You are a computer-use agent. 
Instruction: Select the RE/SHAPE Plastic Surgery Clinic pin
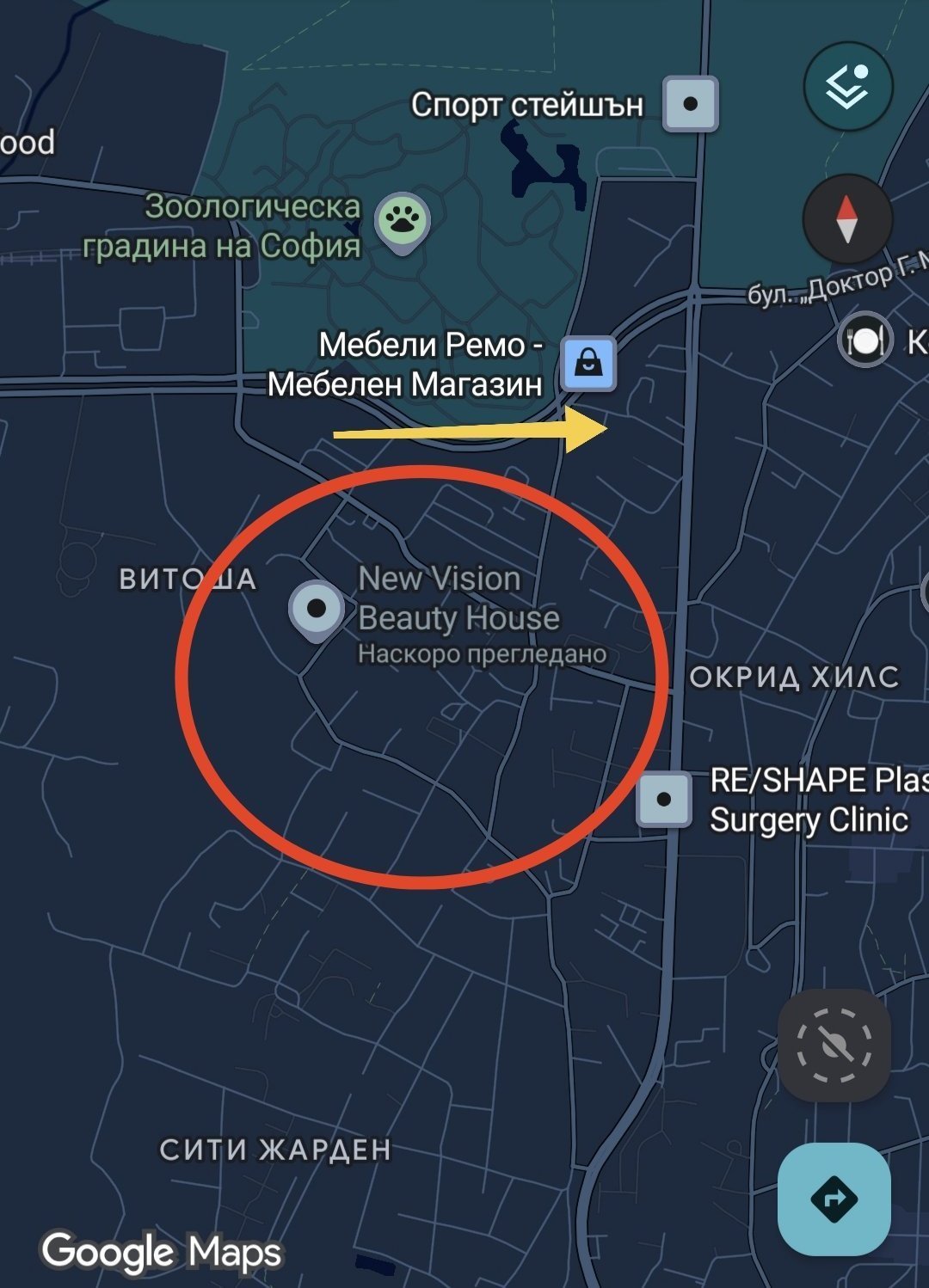[664, 799]
